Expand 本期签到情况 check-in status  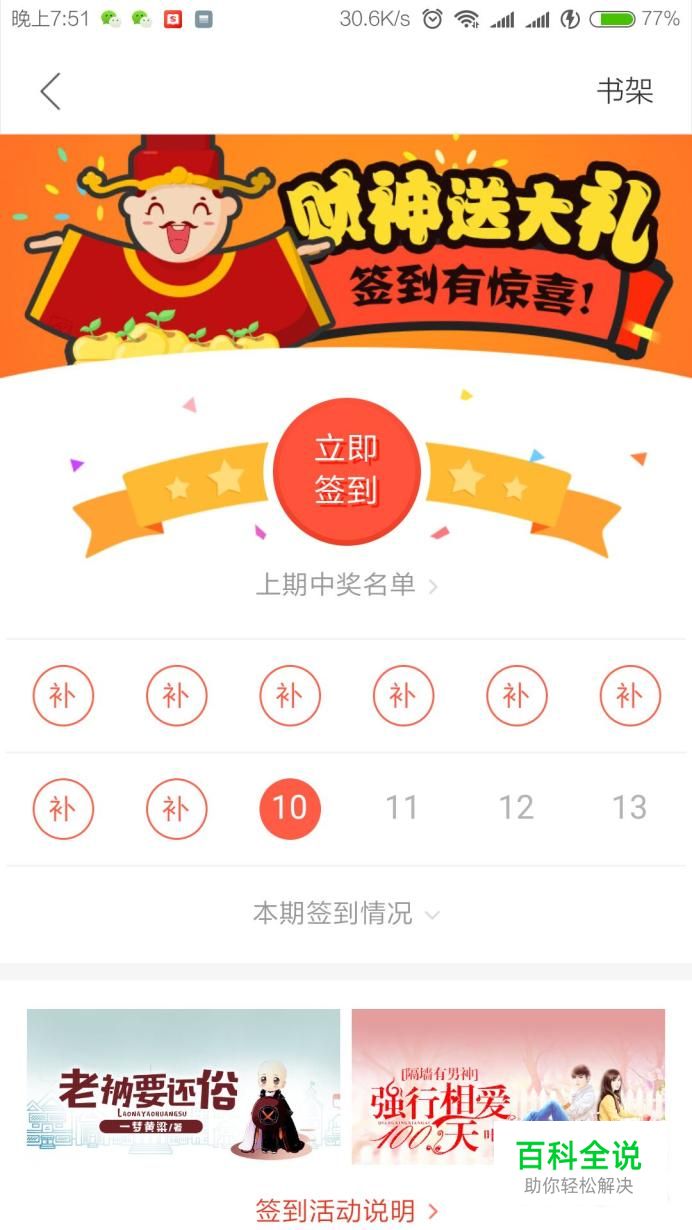coord(346,913)
